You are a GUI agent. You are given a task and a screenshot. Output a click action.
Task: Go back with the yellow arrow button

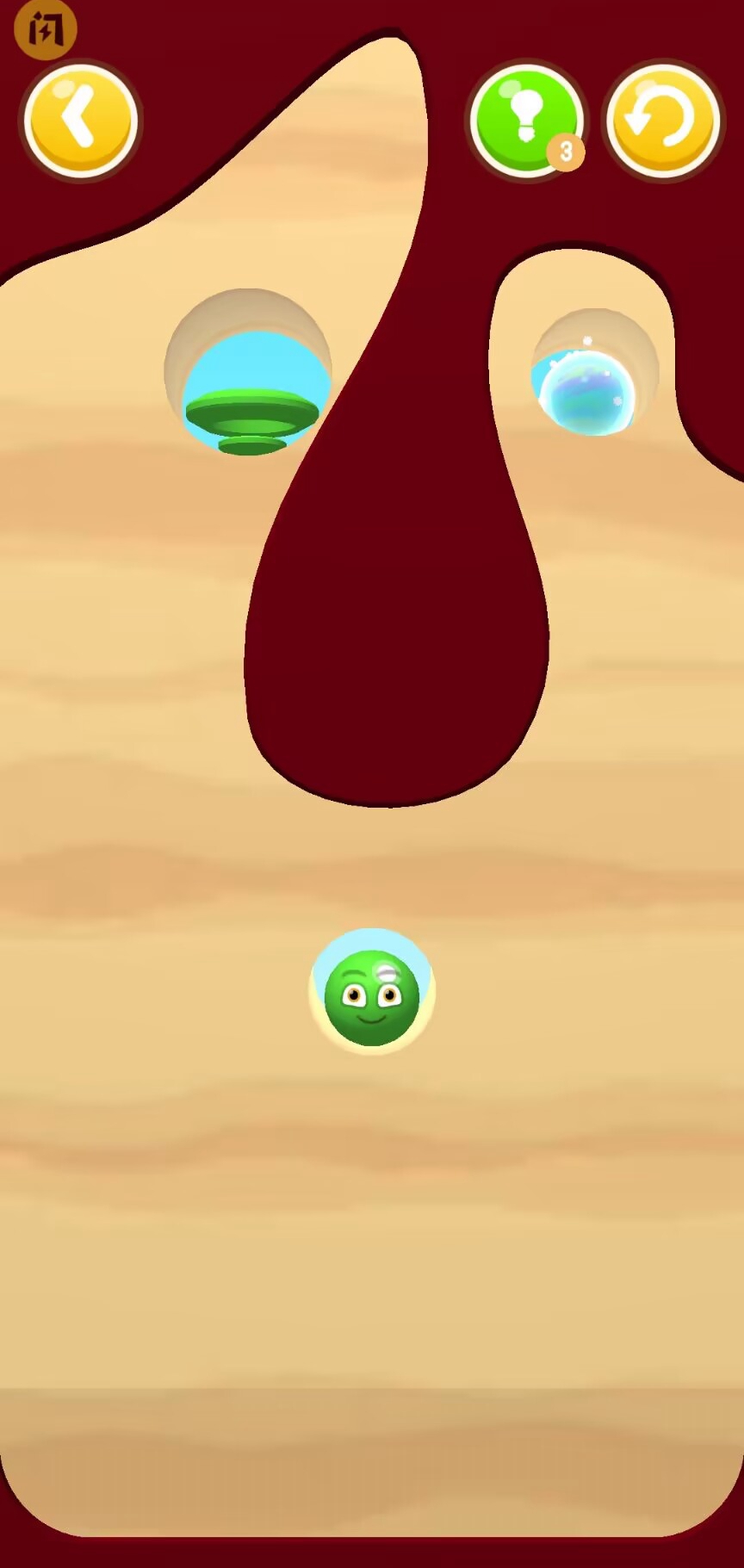click(x=80, y=121)
